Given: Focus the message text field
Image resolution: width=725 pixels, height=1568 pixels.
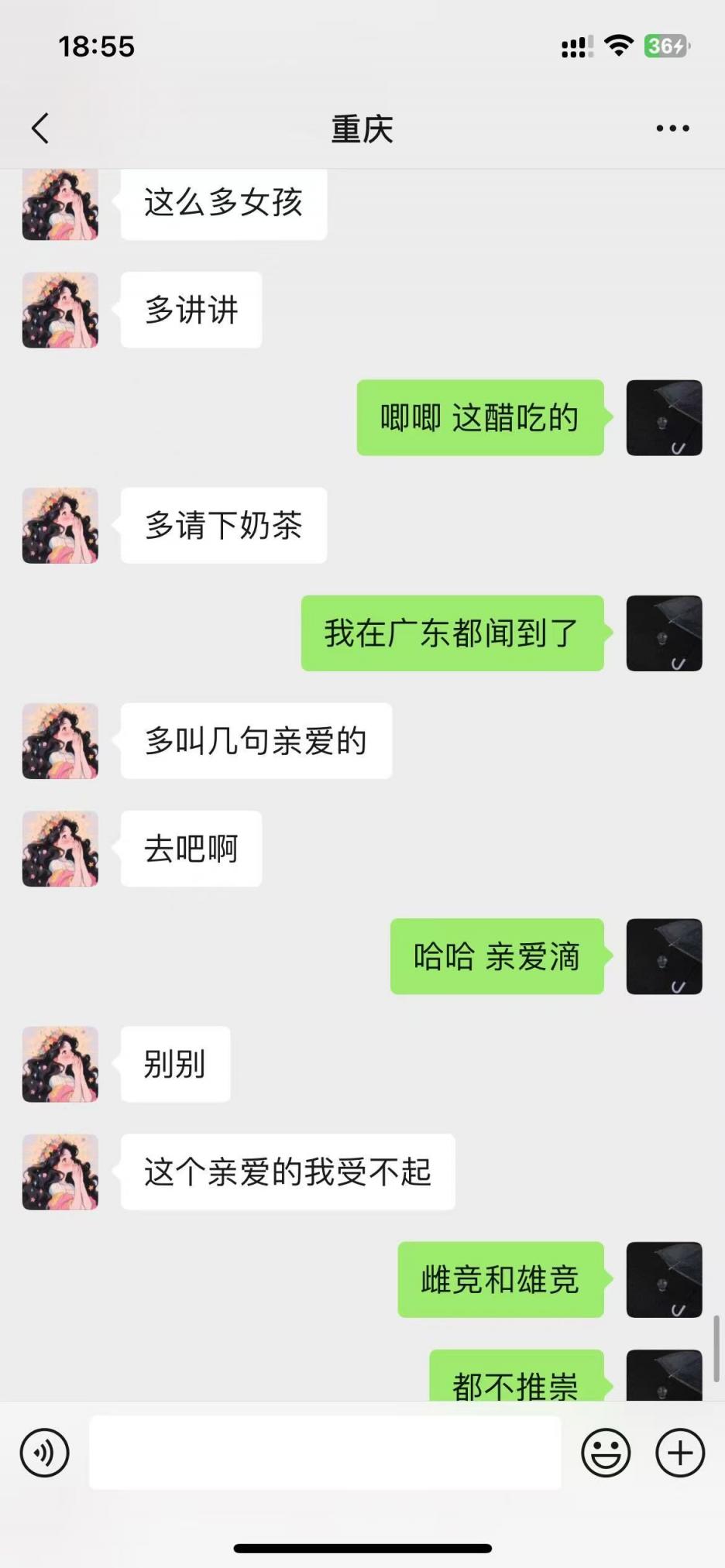Looking at the screenshot, I should point(325,1453).
